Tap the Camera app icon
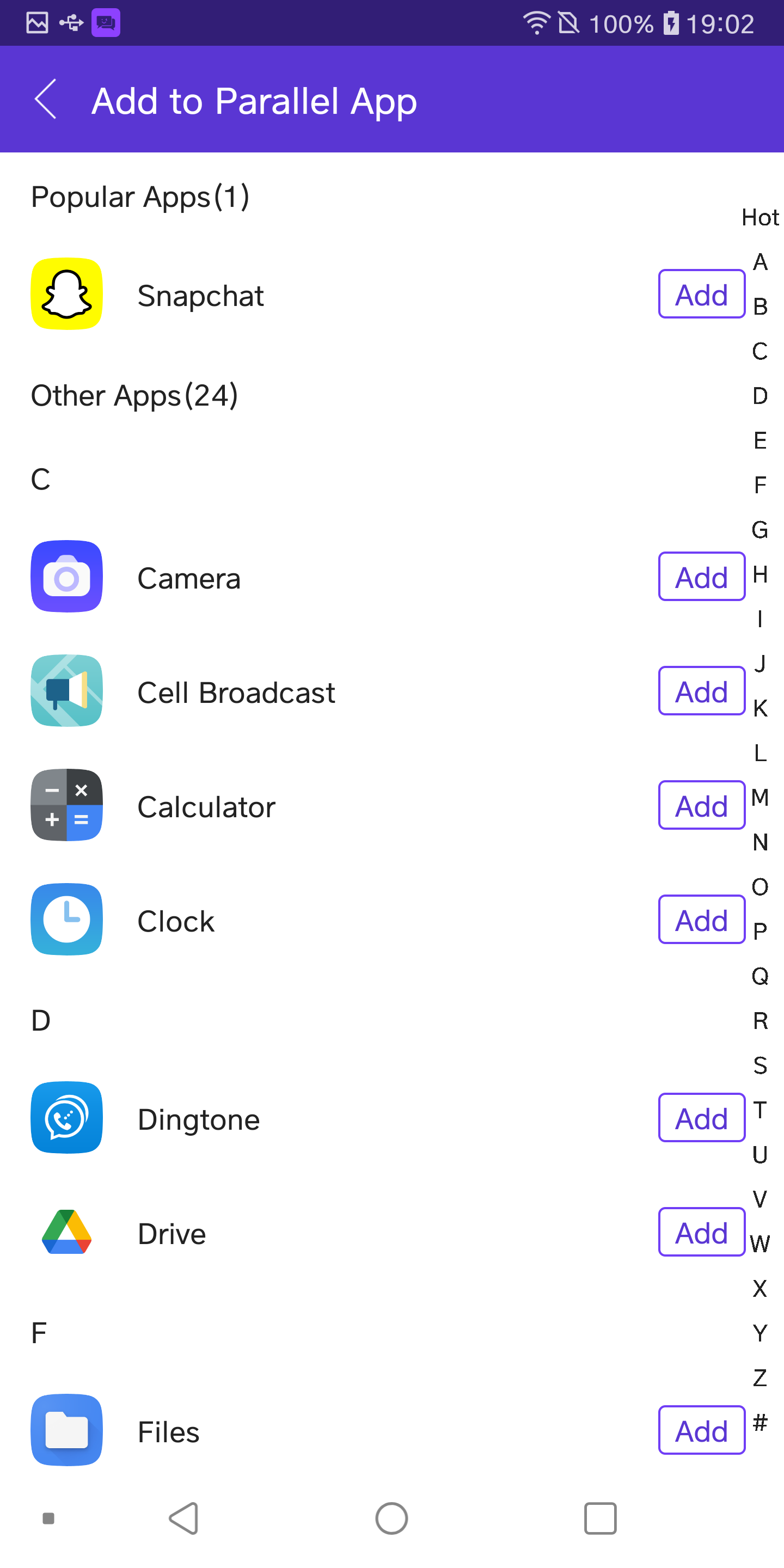Image resolution: width=784 pixels, height=1568 pixels. point(66,577)
